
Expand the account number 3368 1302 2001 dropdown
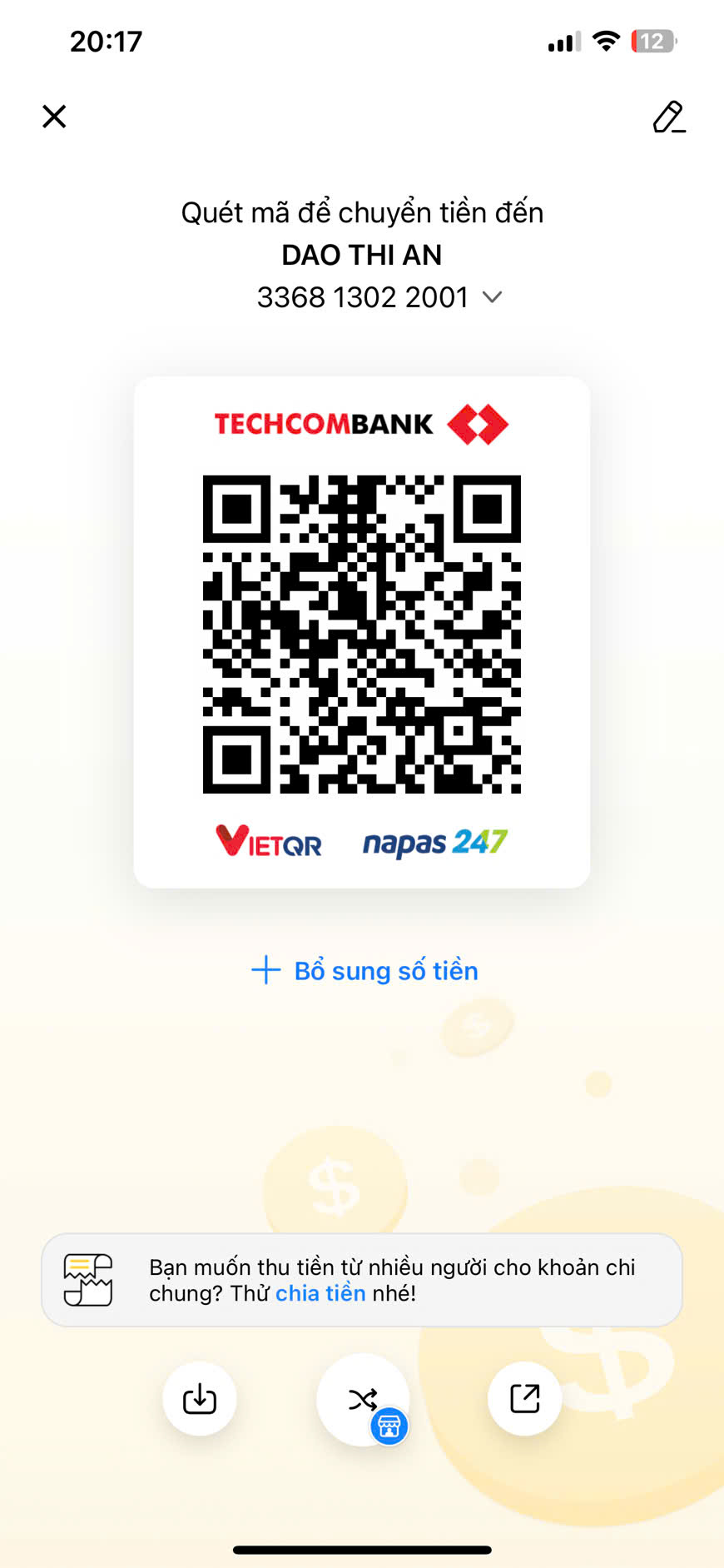[492, 297]
